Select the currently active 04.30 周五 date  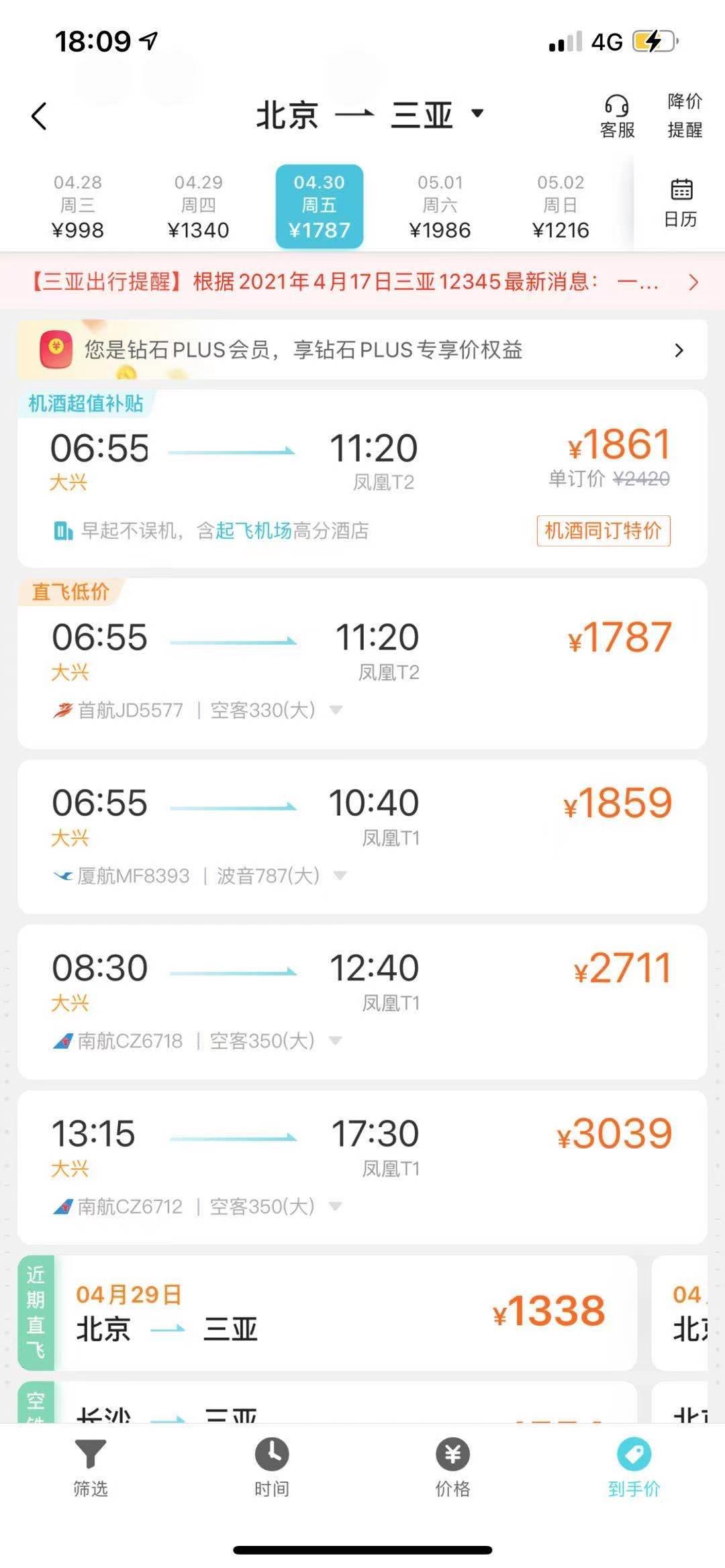click(x=320, y=205)
